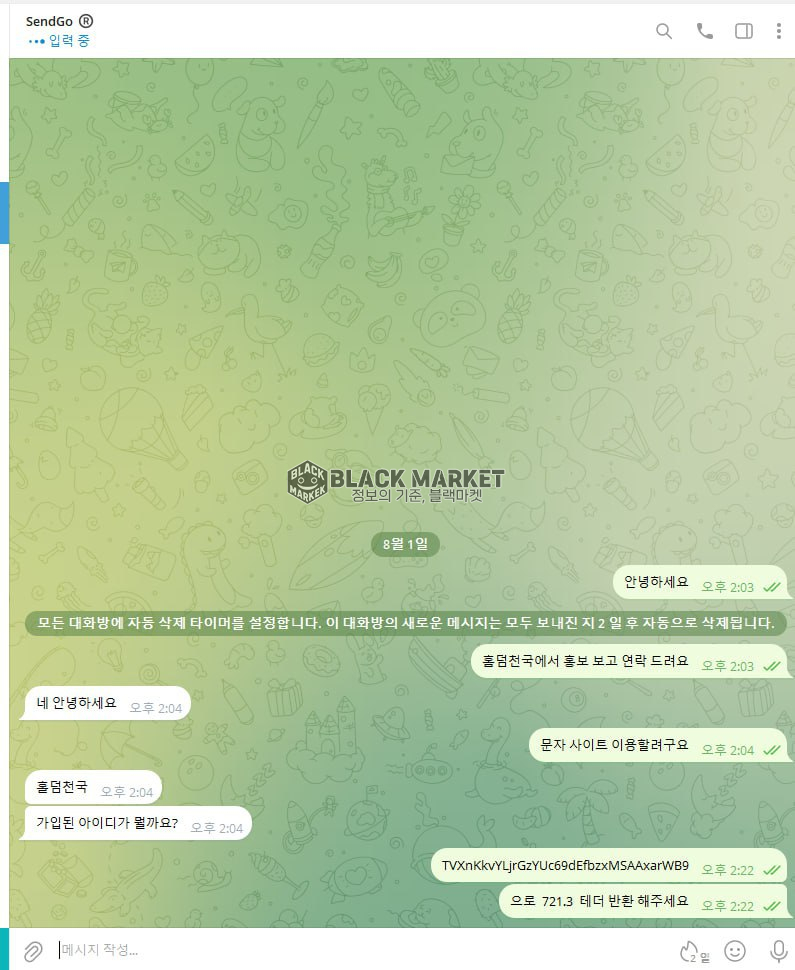Toggle the side info panel

tap(743, 31)
